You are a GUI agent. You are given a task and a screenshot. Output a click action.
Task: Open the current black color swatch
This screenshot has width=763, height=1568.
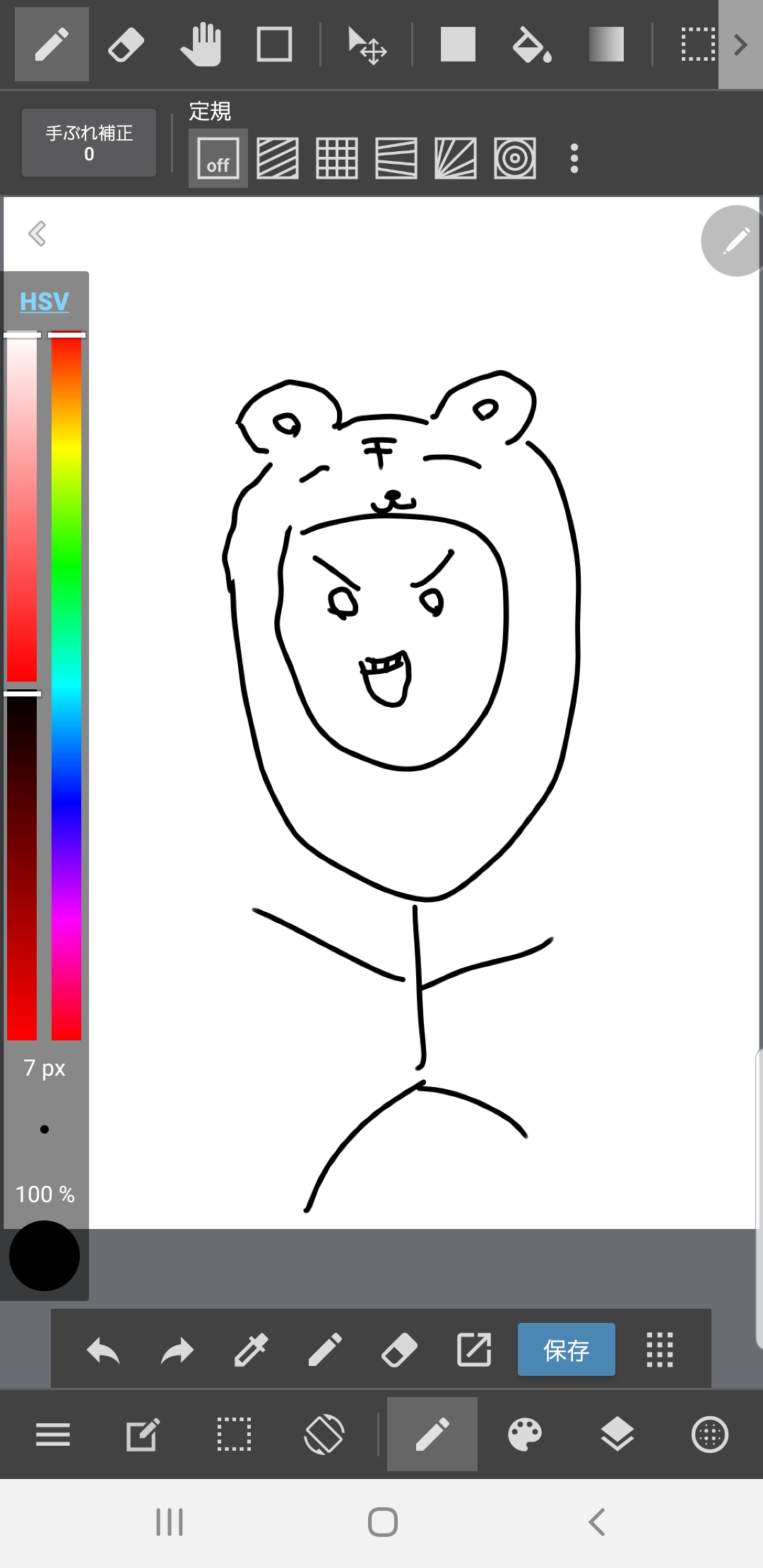click(45, 1256)
